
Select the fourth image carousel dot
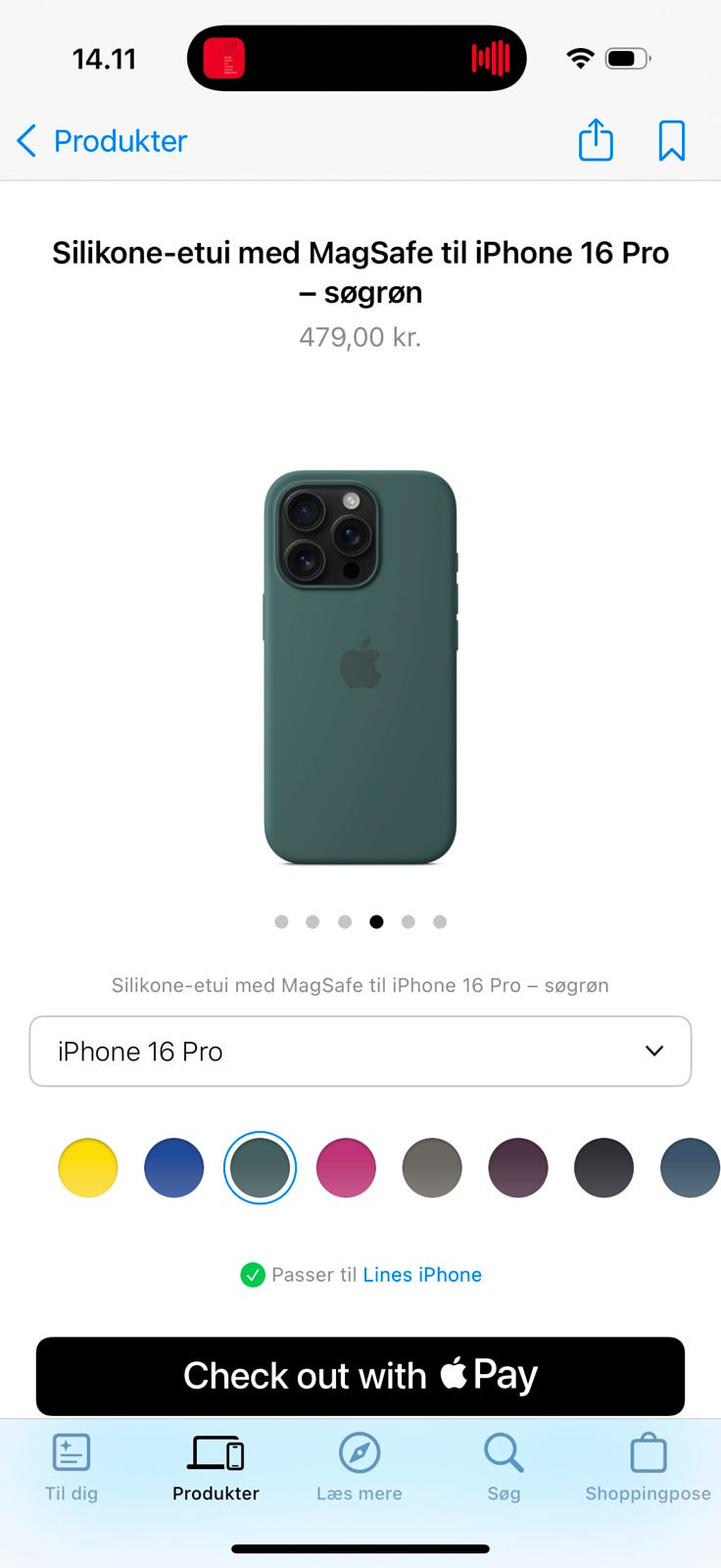coord(376,921)
